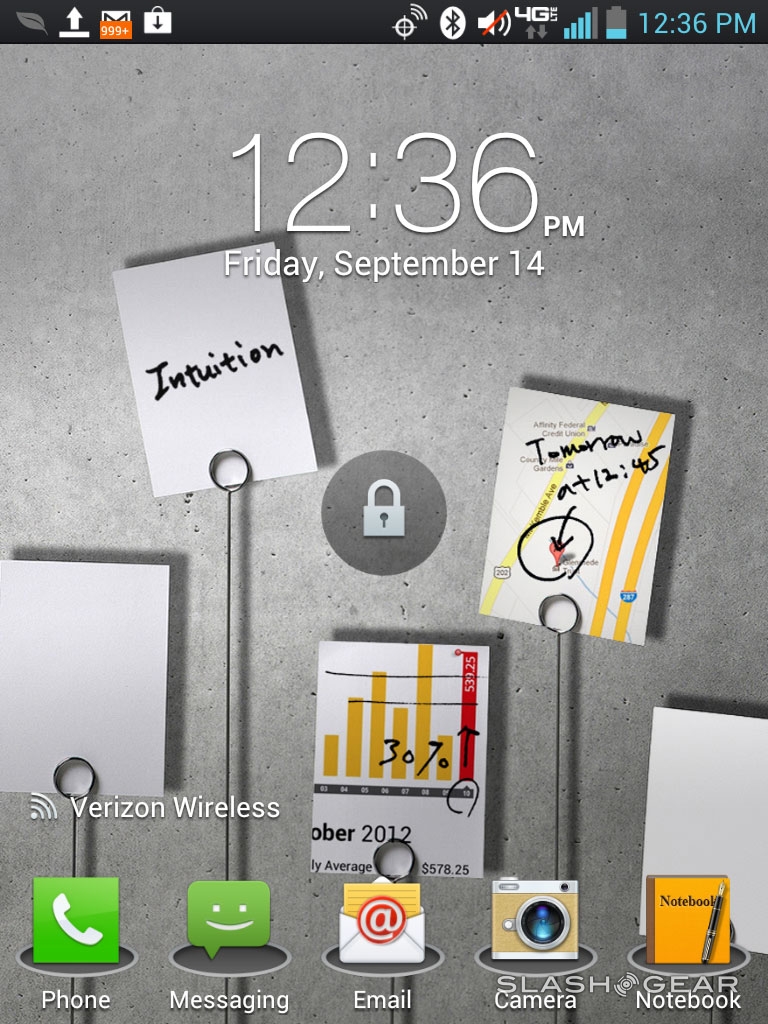Open the Phone app shortcut
The image size is (768, 1024).
[x=76, y=921]
